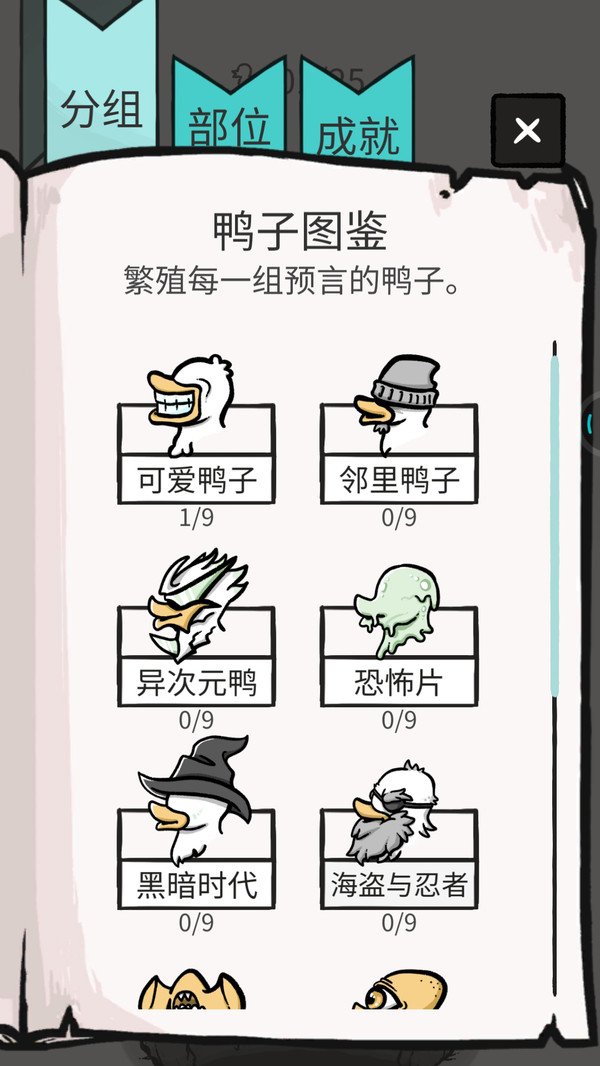The image size is (600, 1066).
Task: Open the 黑暗时代 group
Action: [196, 857]
